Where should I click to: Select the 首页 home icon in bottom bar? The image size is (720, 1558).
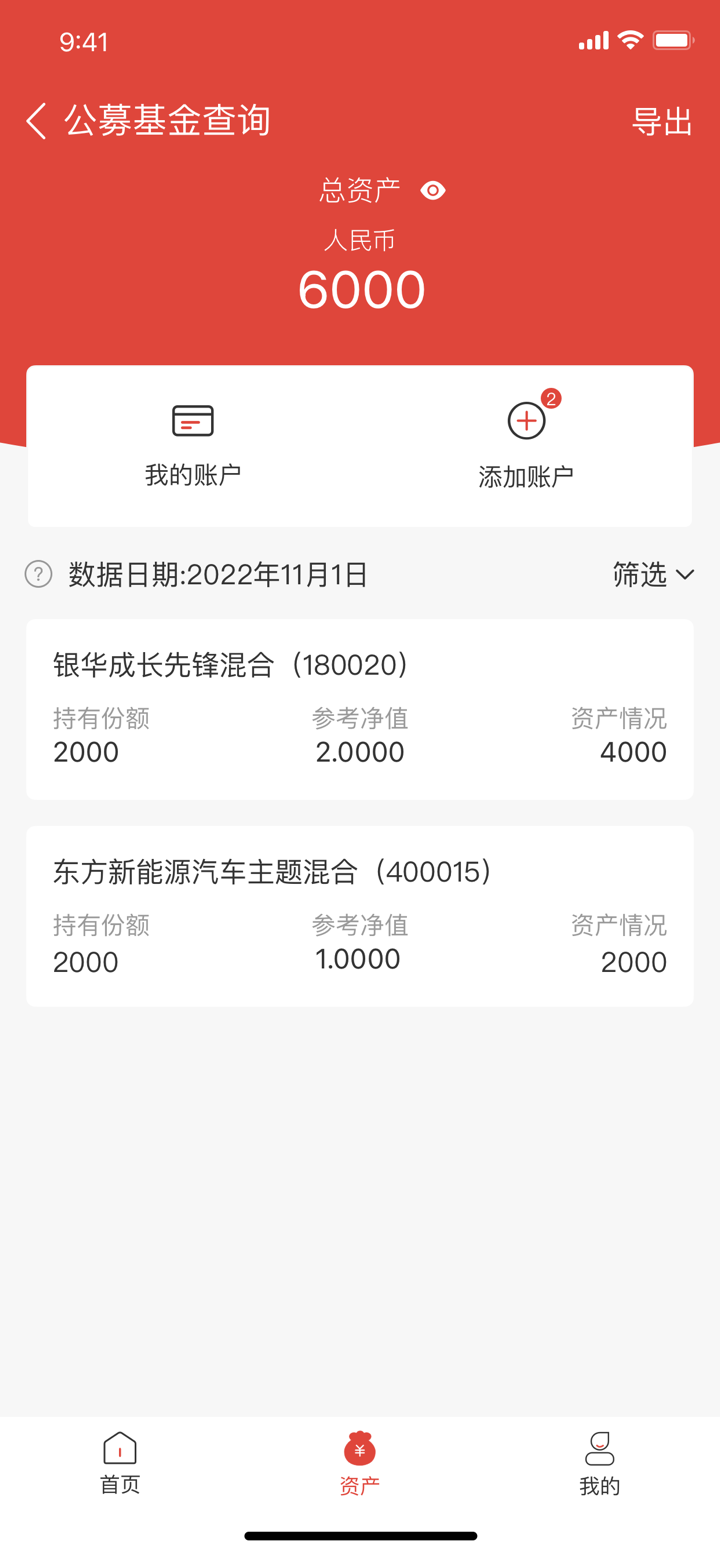[119, 1446]
